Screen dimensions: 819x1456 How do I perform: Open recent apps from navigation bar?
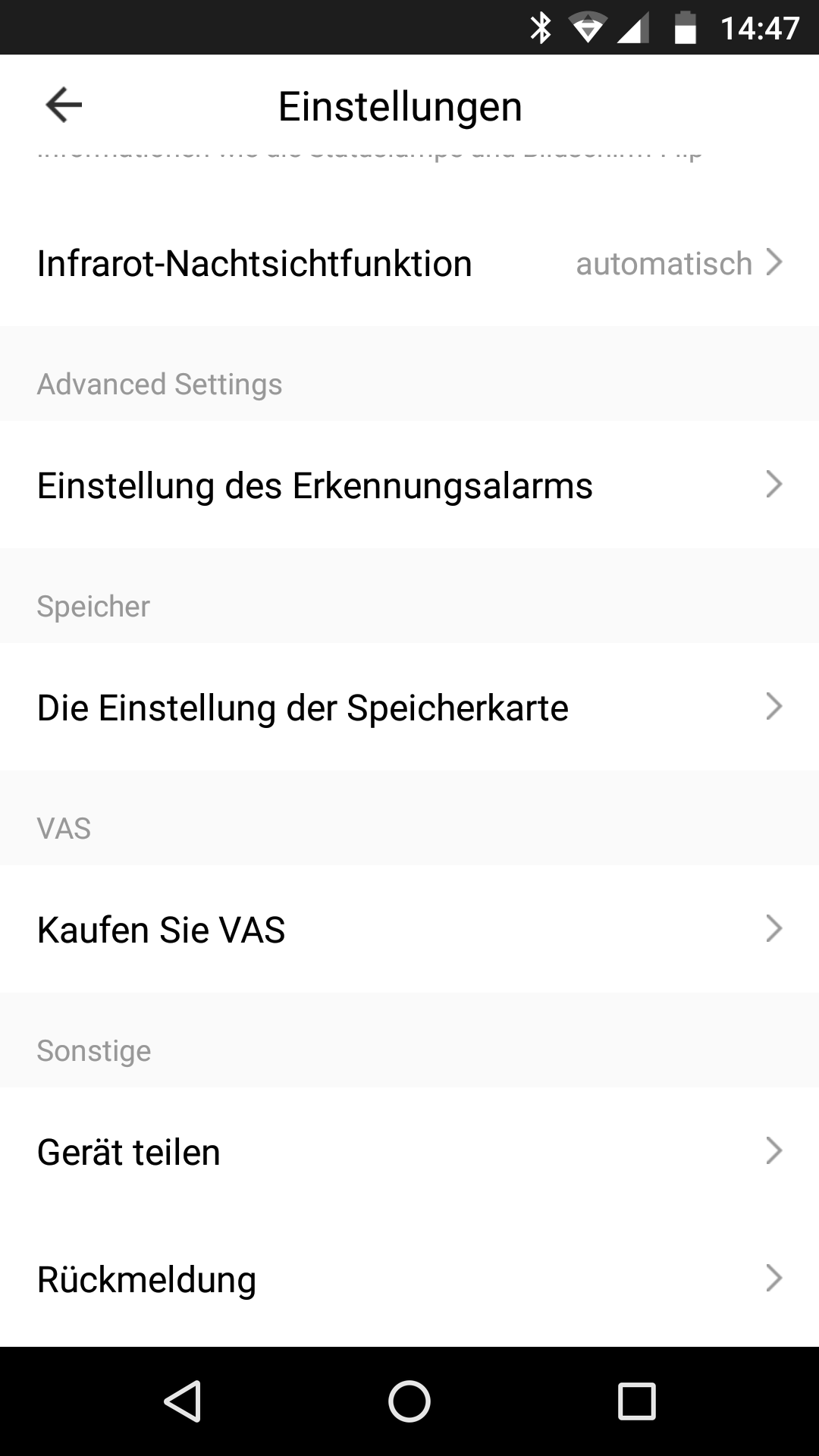tap(636, 1401)
